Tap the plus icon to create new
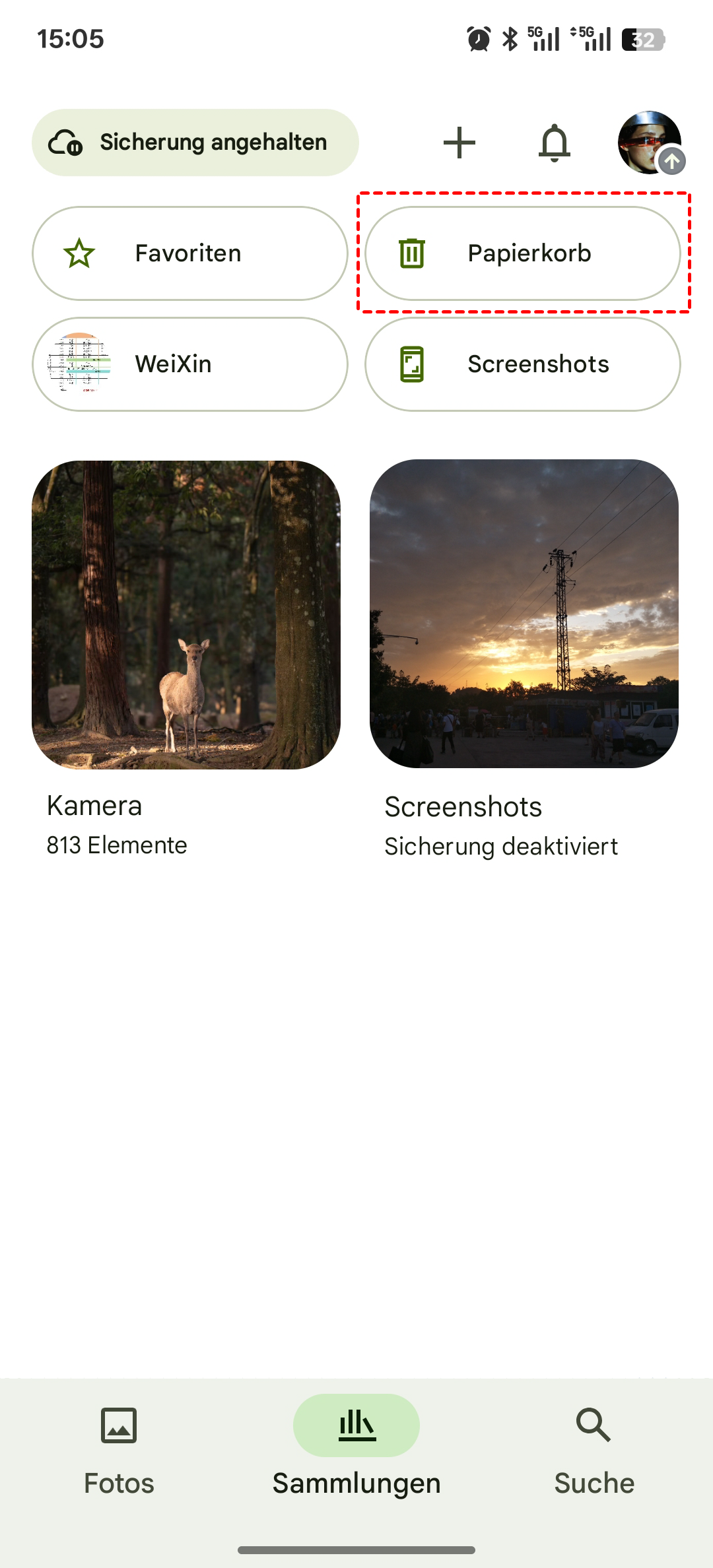The height and width of the screenshot is (1568, 713). (x=459, y=143)
